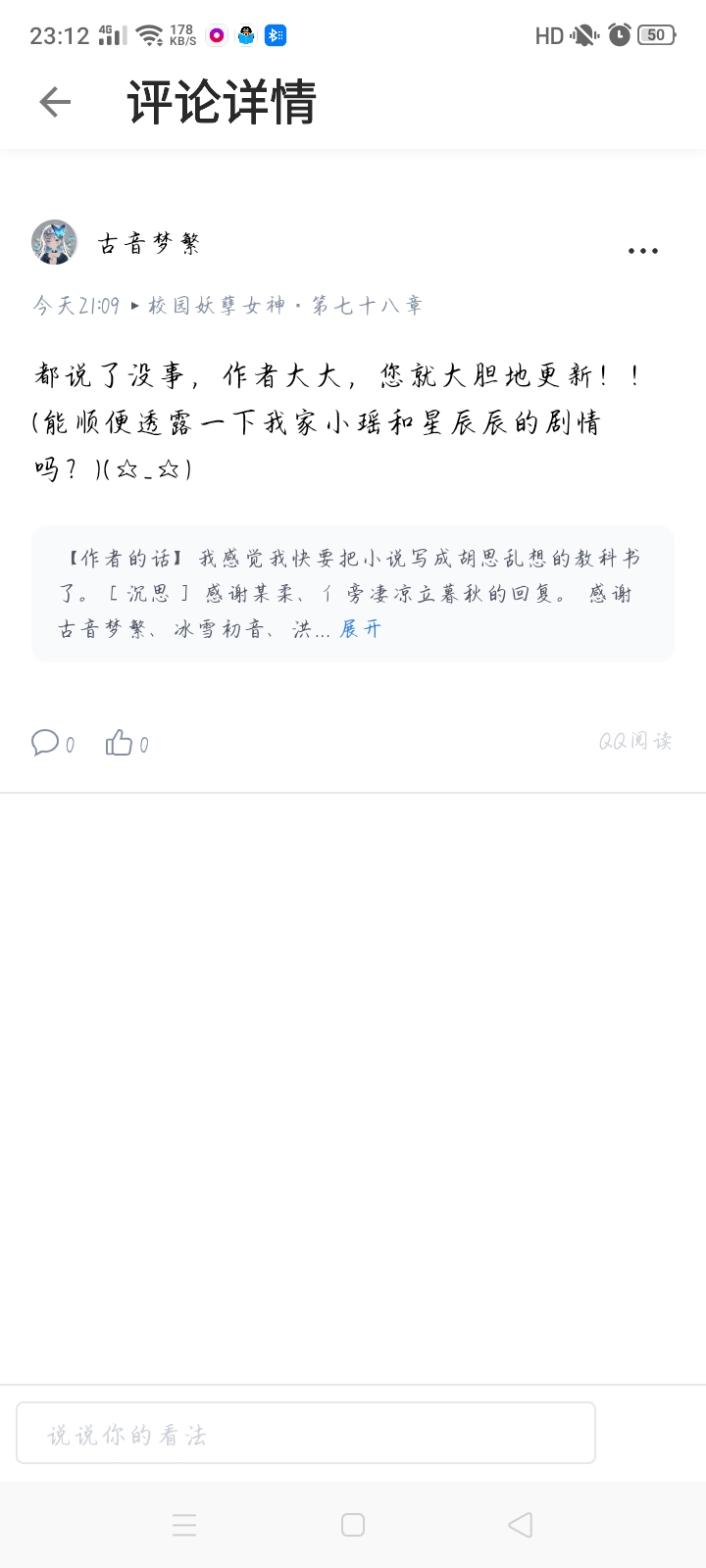Open 古音梦繁's profile avatar
Image resolution: width=706 pixels, height=1568 pixels.
(x=55, y=243)
